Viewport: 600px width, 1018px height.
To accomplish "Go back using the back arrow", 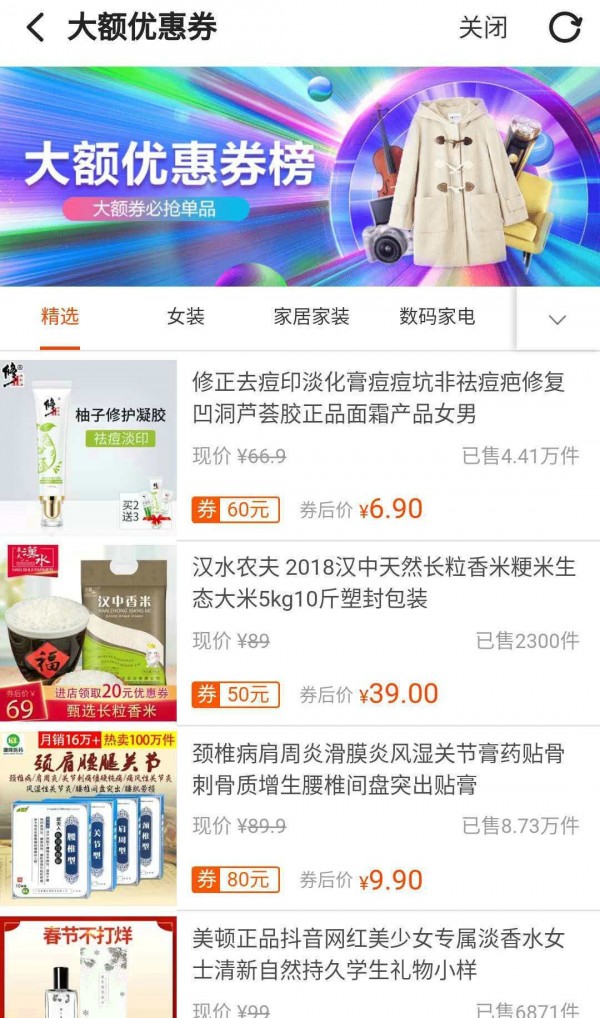I will 36,28.
